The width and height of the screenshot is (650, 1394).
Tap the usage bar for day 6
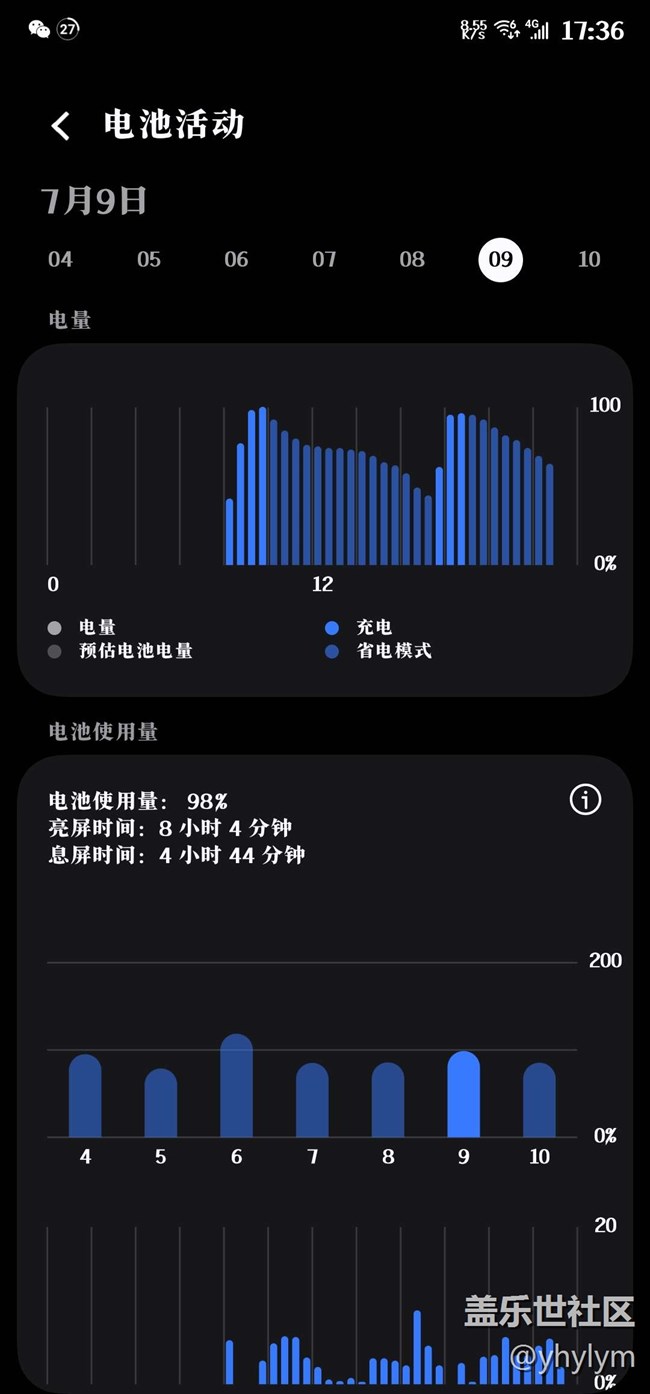tap(237, 1086)
